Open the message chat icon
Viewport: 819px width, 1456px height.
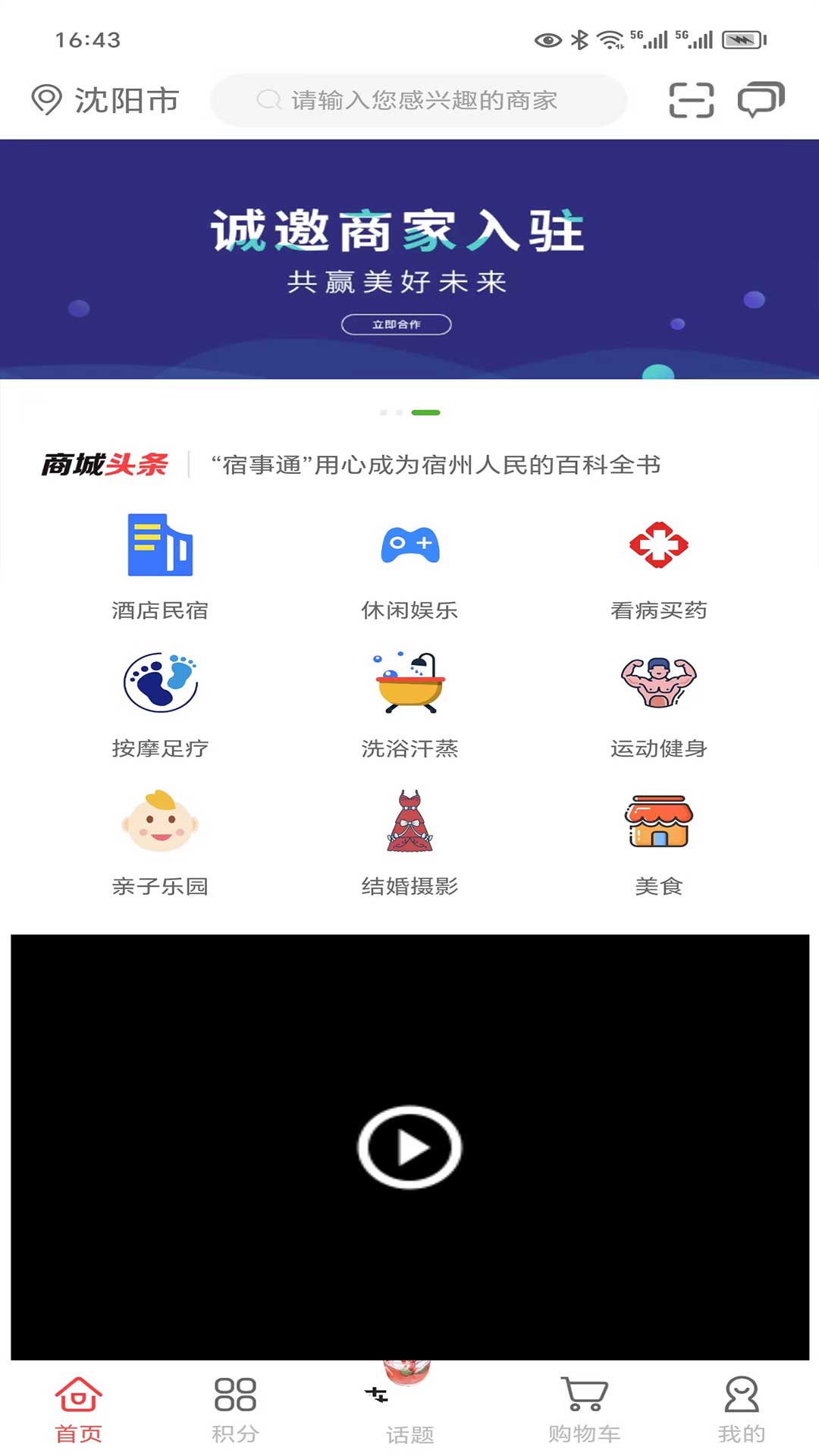(761, 99)
